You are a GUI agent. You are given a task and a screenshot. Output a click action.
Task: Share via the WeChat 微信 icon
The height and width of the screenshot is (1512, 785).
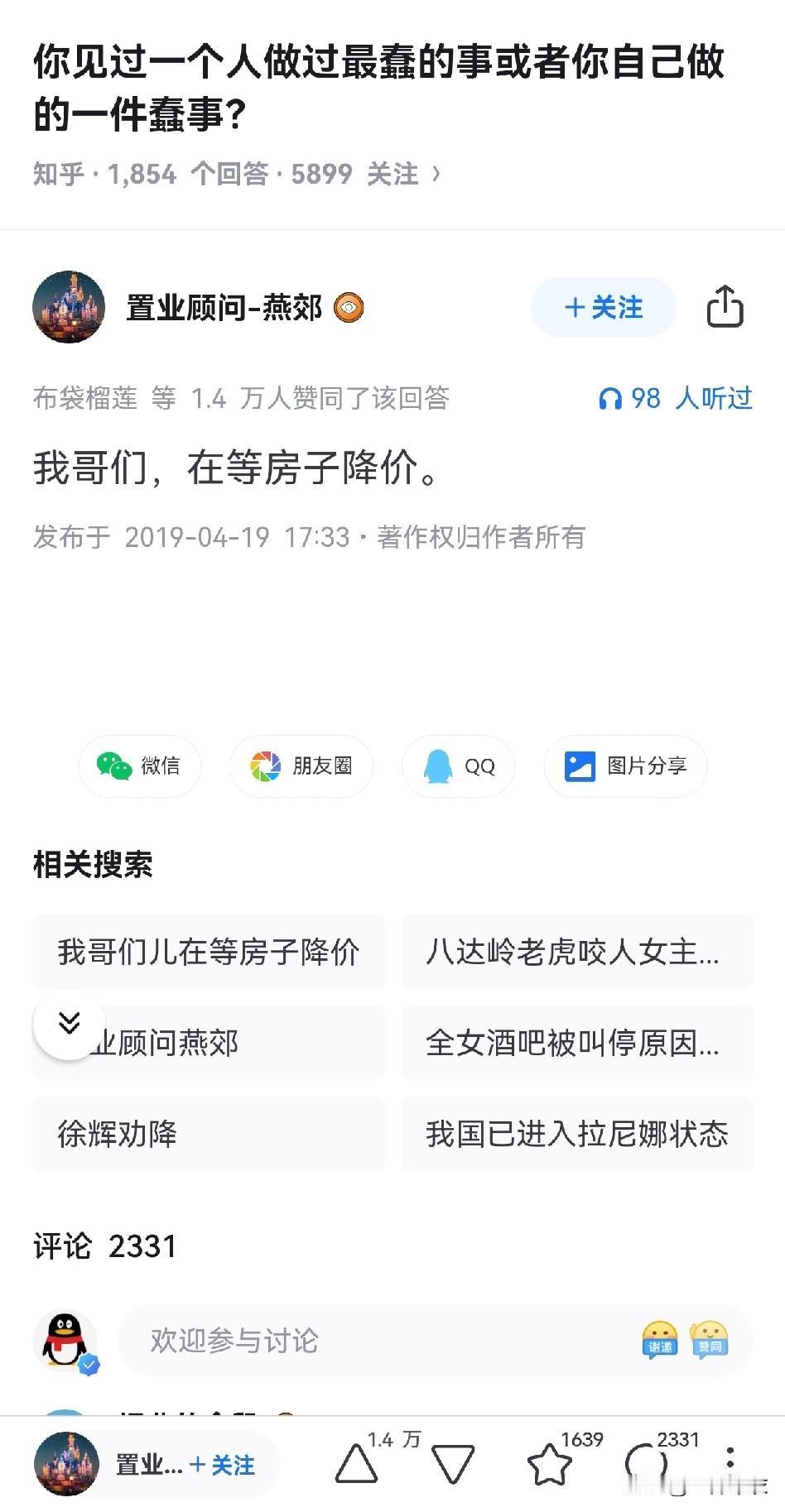coord(139,766)
